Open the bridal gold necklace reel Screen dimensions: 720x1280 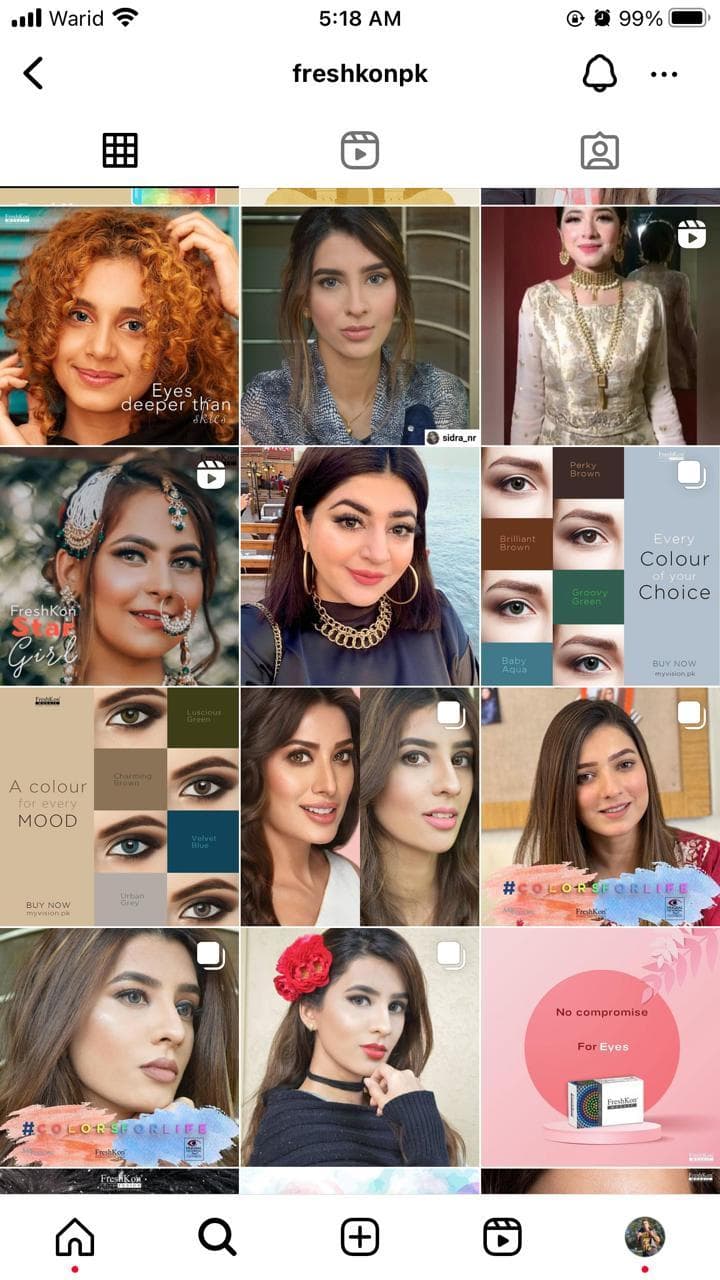pos(599,325)
